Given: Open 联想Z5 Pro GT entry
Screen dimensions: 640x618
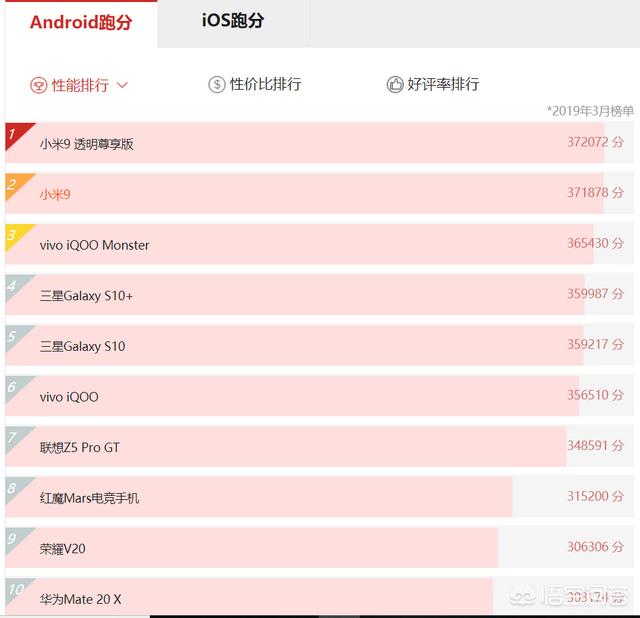Looking at the screenshot, I should (80, 447).
